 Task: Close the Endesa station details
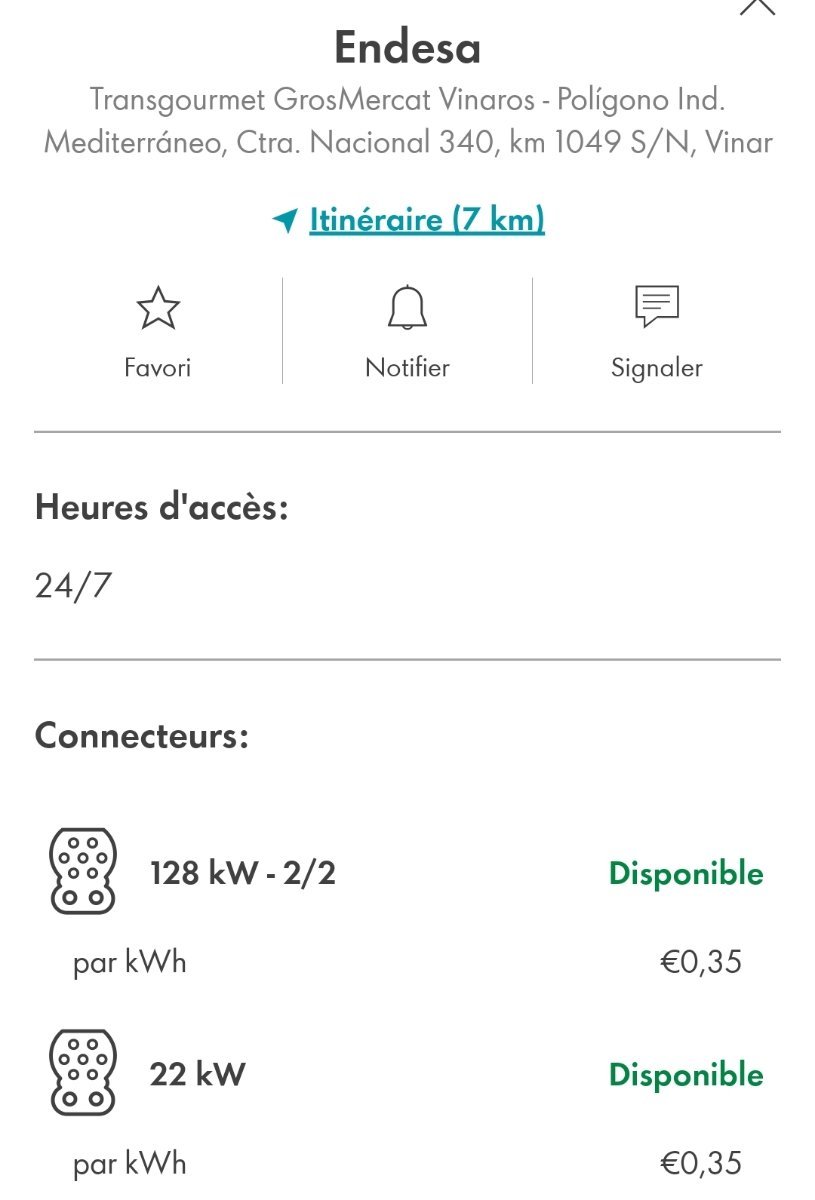[757, 6]
